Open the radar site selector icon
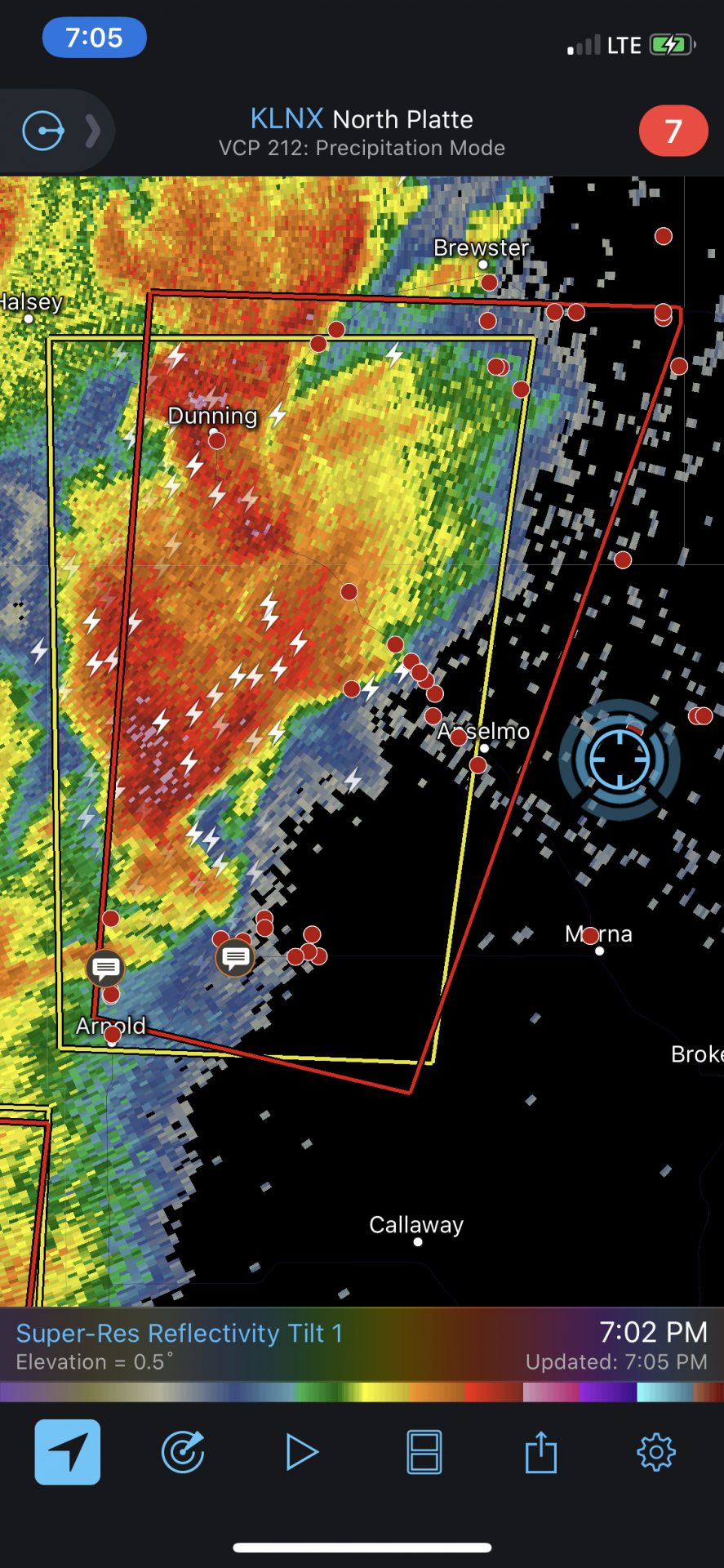The height and width of the screenshot is (1568, 724). [42, 131]
